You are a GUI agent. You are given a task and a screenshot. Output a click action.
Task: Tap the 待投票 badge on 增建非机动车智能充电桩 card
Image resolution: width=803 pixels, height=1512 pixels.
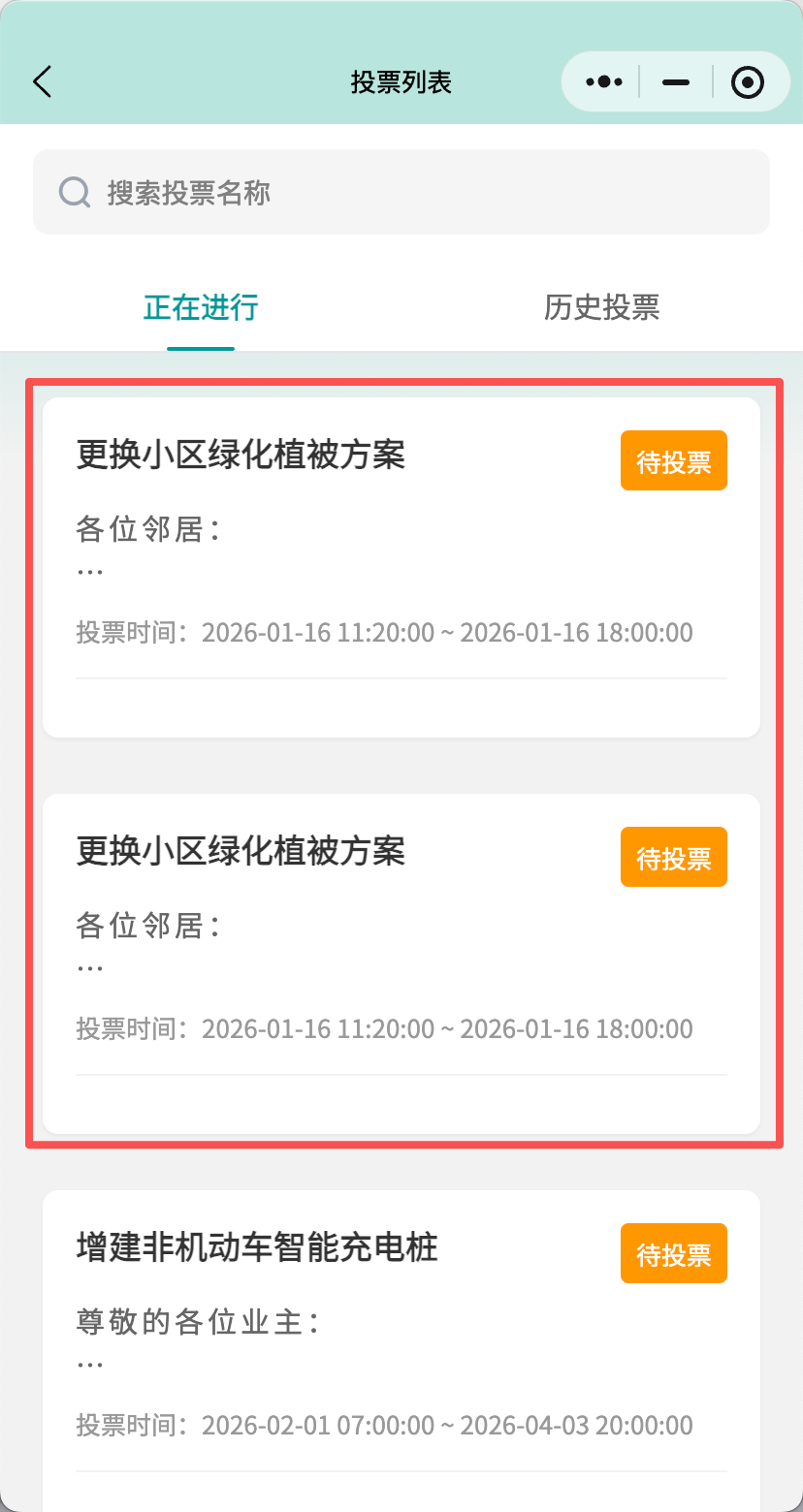pyautogui.click(x=673, y=1252)
